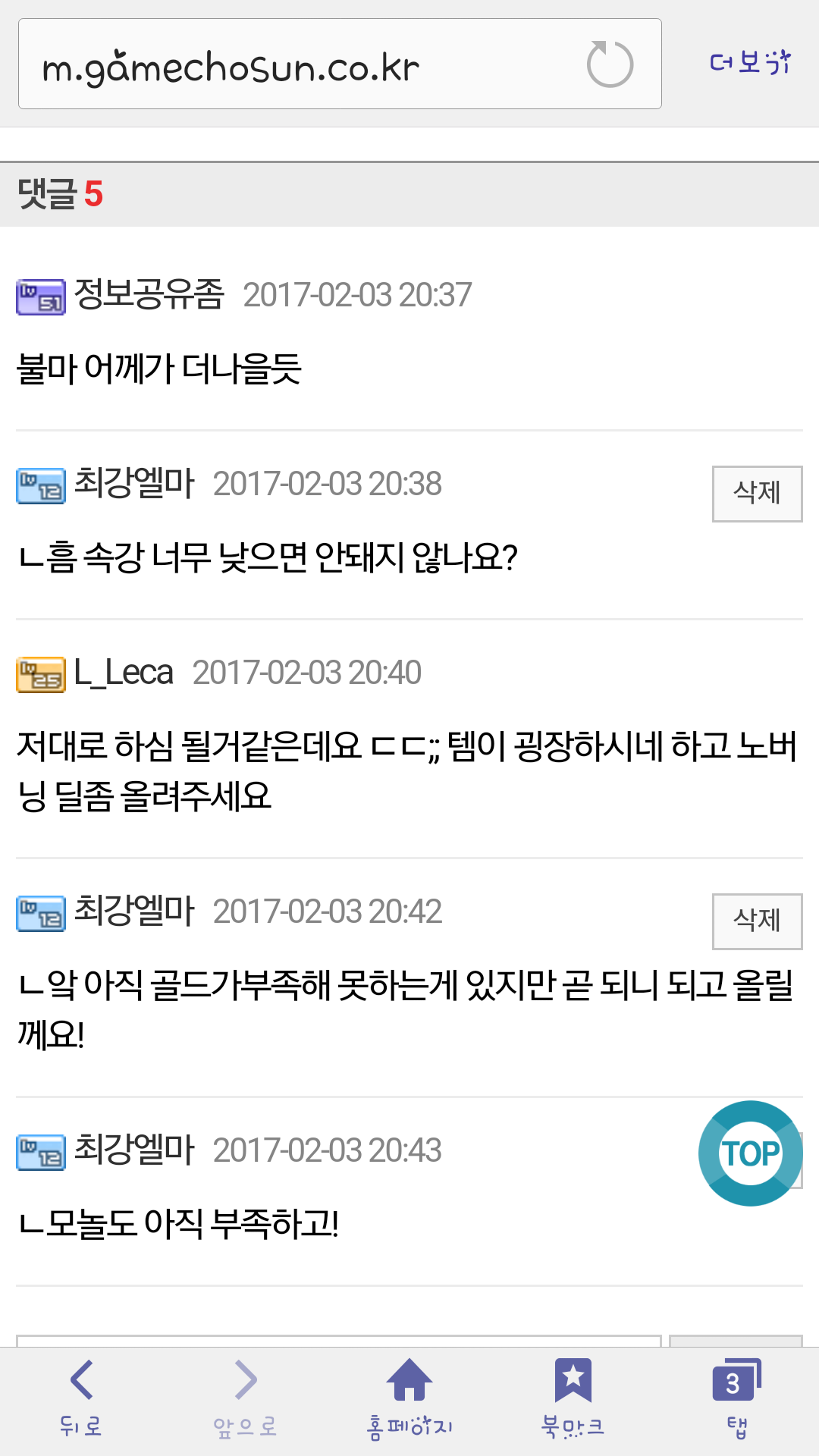The width and height of the screenshot is (819, 1456).
Task: Open 정보공유좀 user profile
Action: pos(149,294)
